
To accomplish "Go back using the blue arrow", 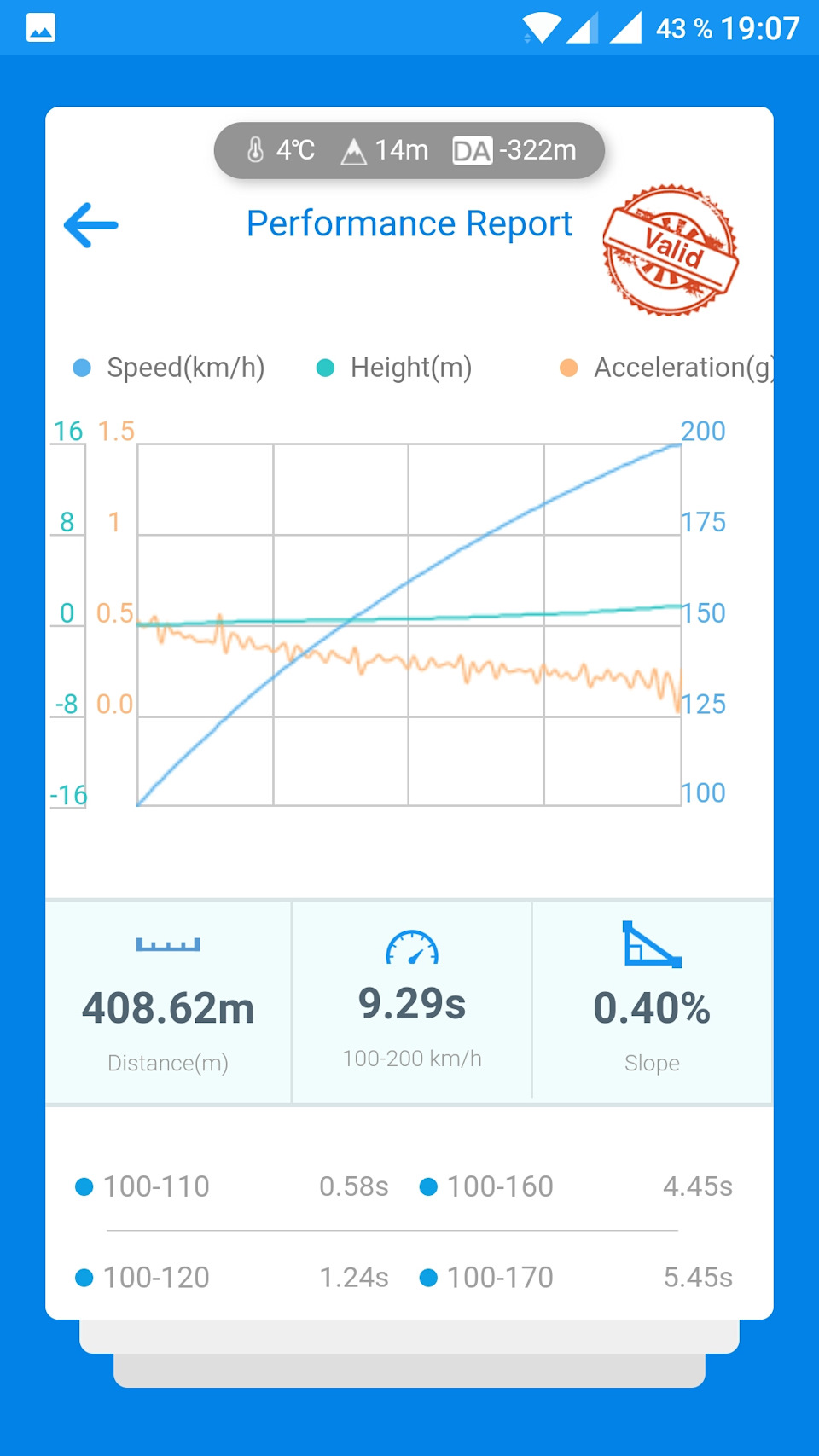I will tap(91, 225).
